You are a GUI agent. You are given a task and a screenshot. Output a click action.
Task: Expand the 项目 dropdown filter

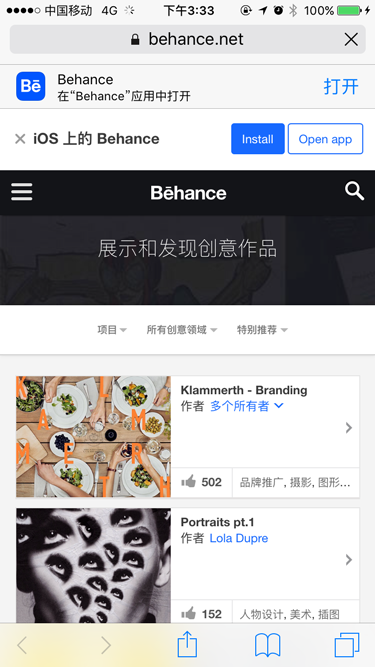click(112, 330)
